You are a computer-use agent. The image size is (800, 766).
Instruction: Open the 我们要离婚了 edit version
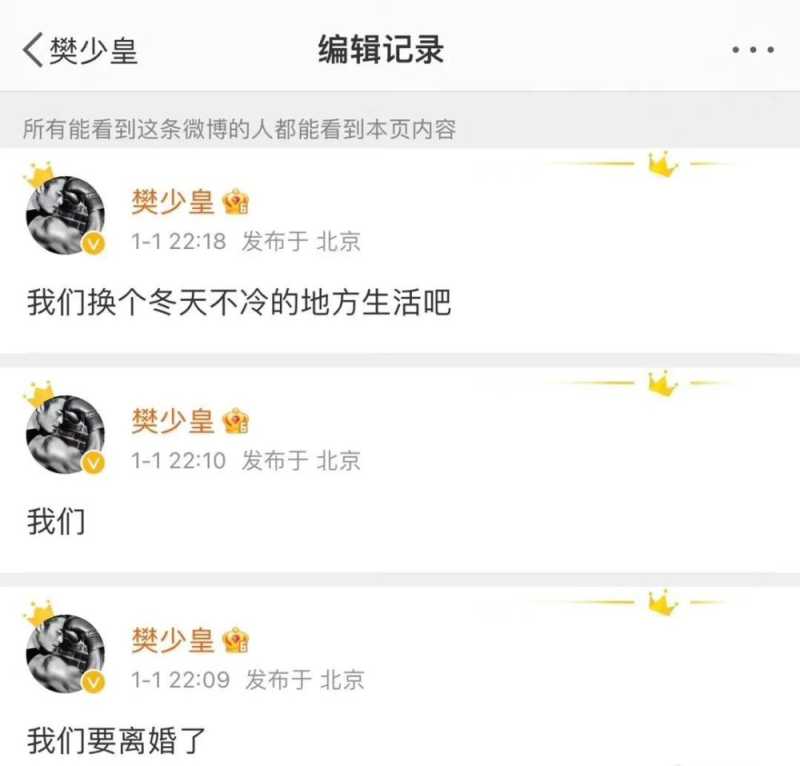(x=116, y=742)
